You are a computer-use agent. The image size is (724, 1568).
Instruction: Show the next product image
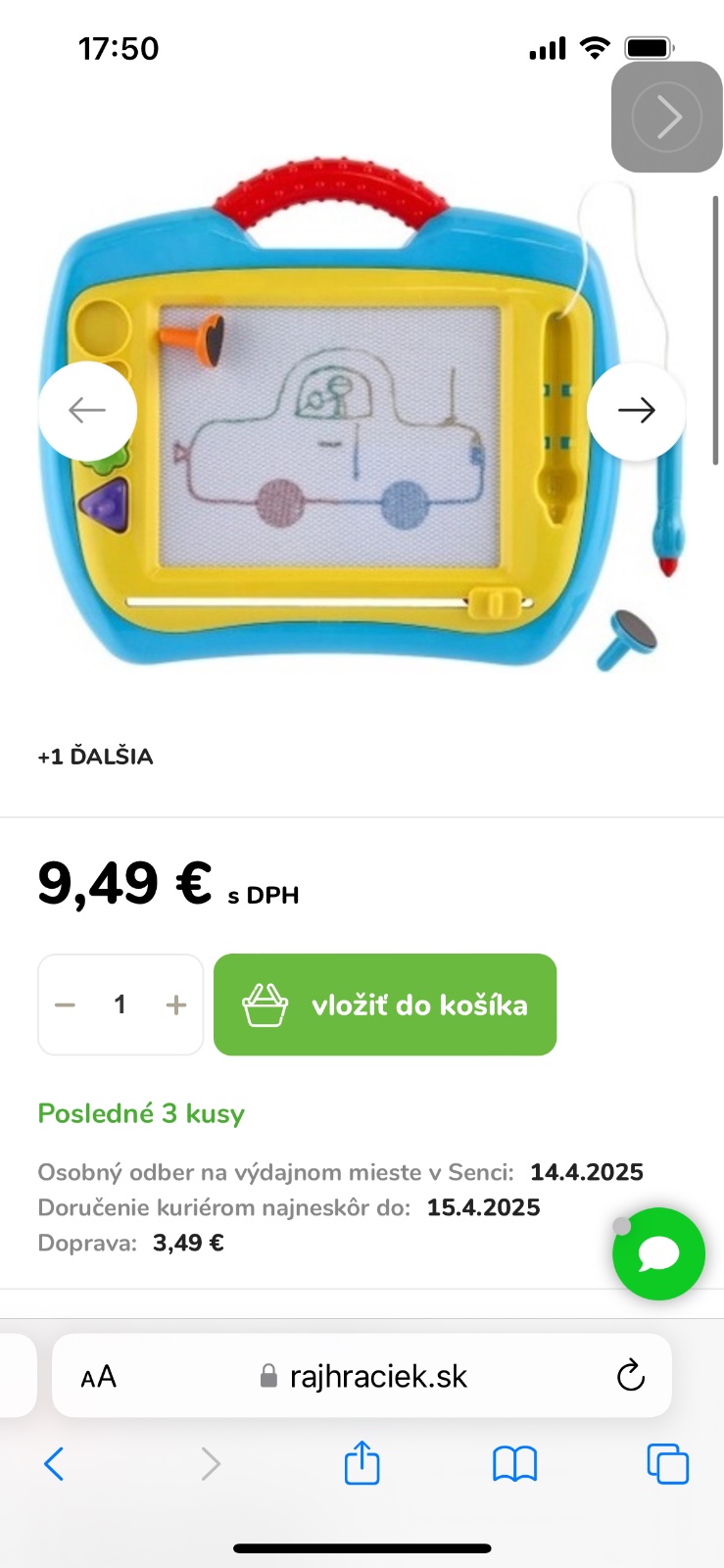tap(636, 411)
